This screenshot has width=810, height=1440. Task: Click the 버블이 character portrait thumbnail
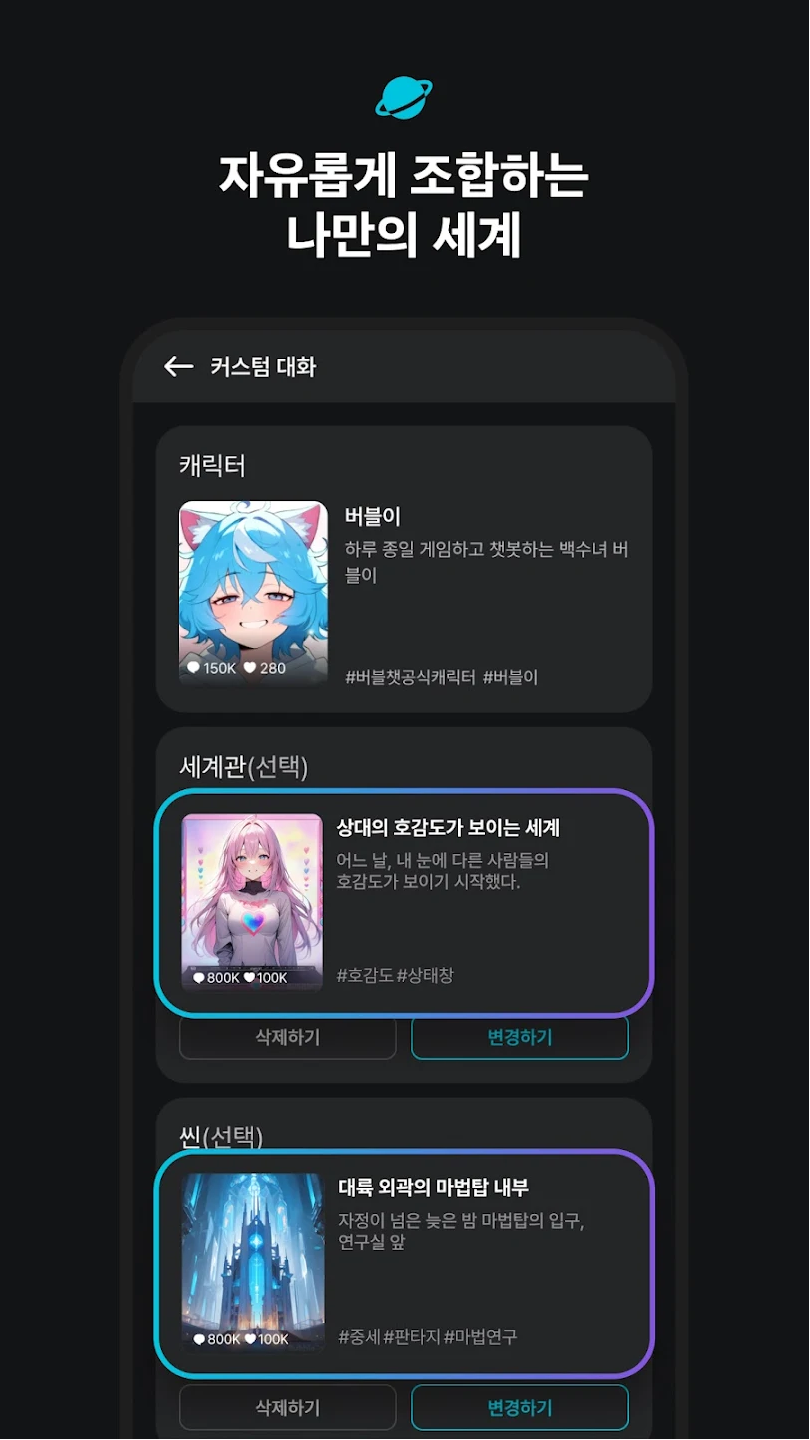point(253,586)
